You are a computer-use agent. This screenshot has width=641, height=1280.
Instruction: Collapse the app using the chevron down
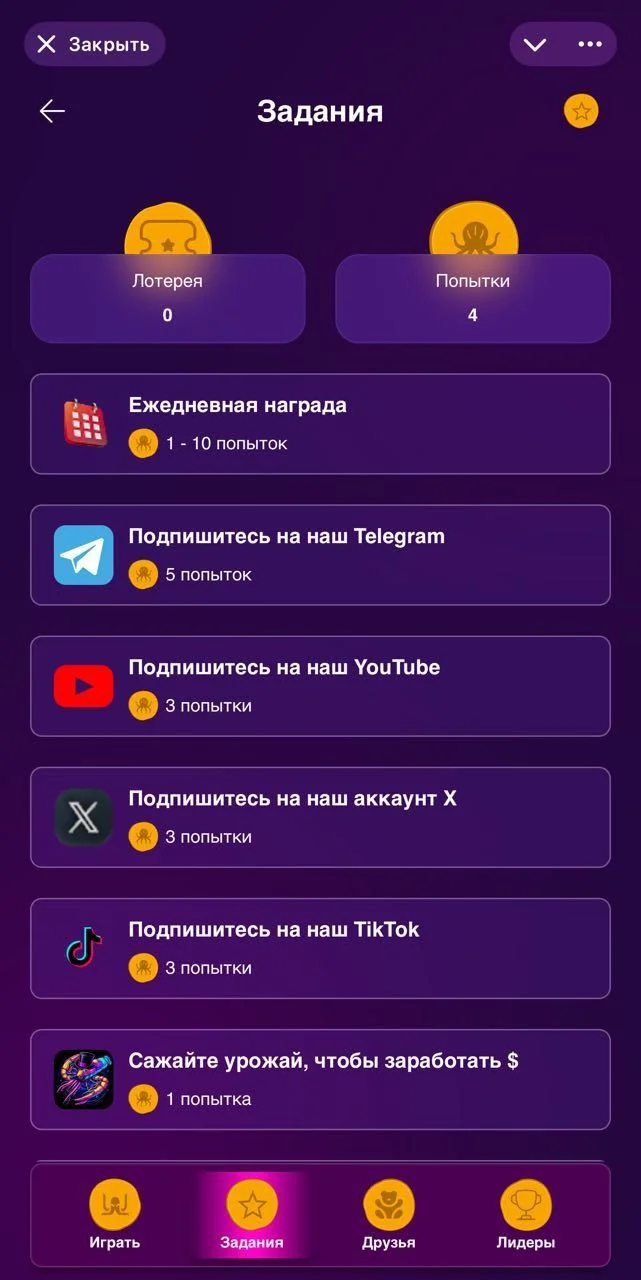coord(535,44)
